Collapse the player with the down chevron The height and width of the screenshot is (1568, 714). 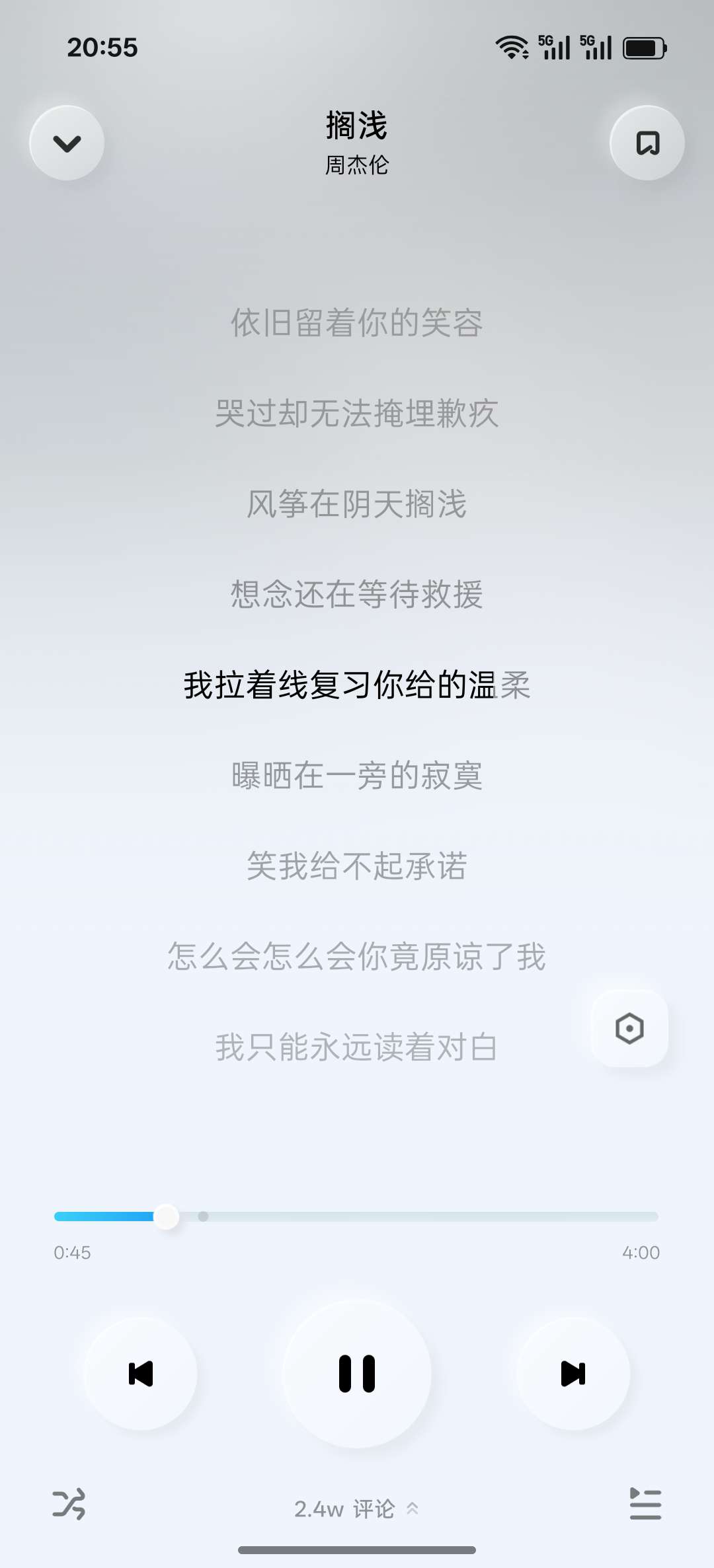tap(67, 143)
